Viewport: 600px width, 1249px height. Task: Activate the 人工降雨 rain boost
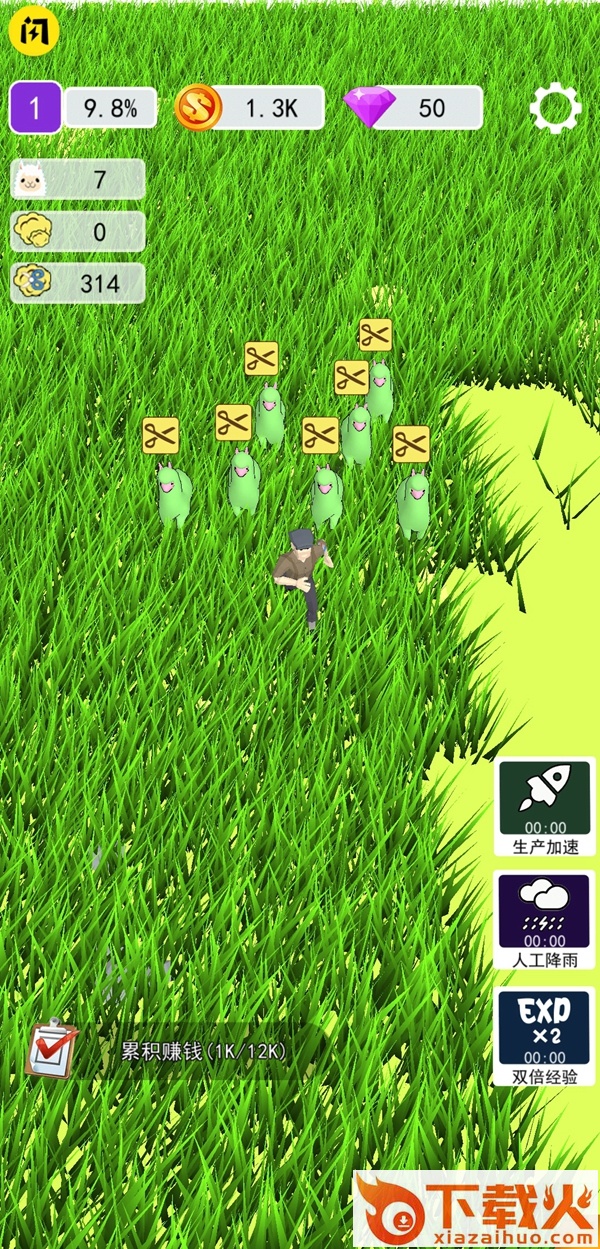tap(545, 918)
